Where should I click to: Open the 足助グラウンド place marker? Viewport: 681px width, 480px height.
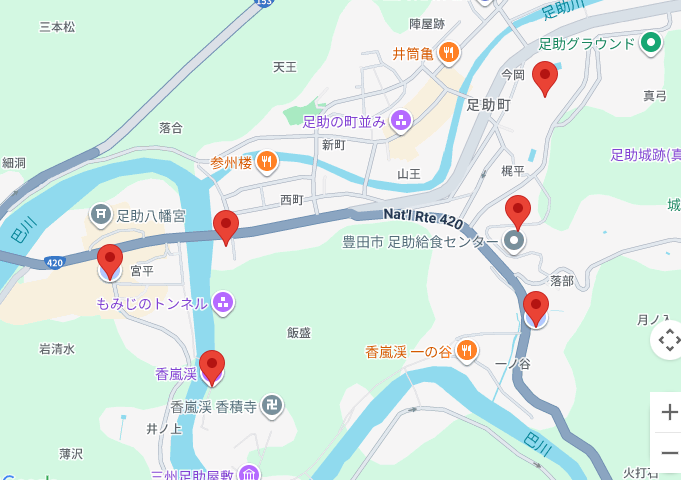click(652, 43)
